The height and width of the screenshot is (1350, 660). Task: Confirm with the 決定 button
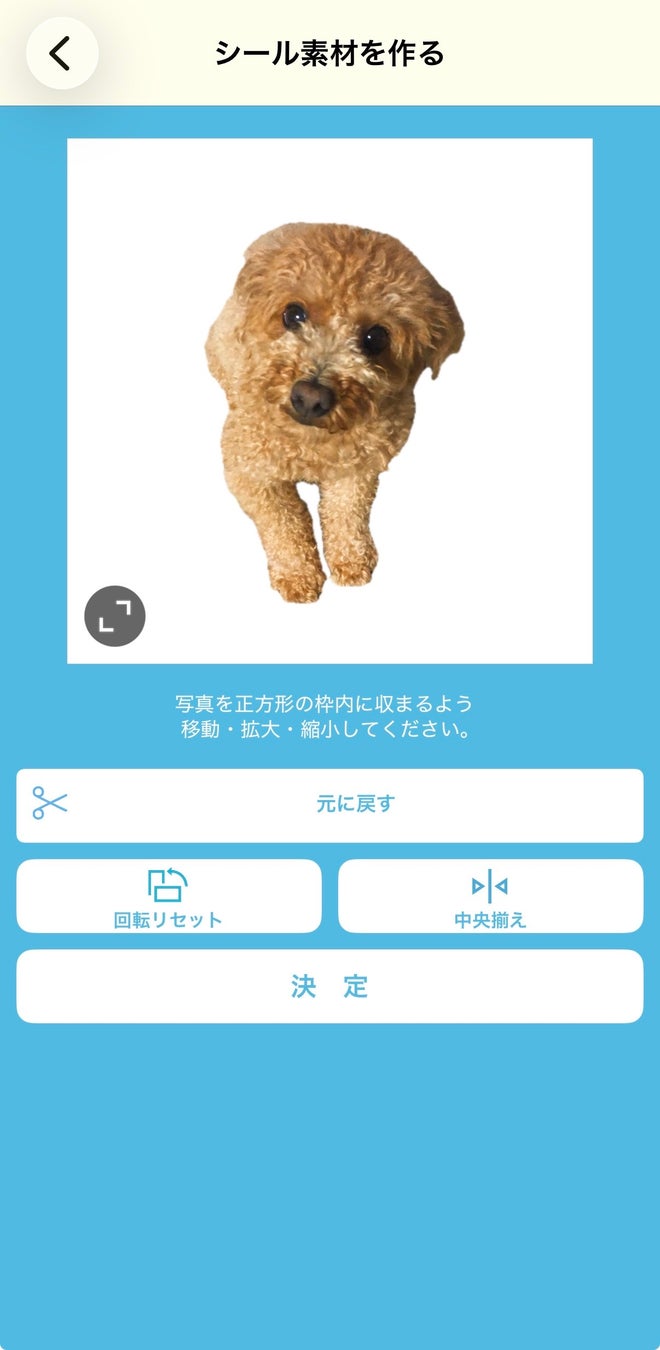tap(330, 986)
